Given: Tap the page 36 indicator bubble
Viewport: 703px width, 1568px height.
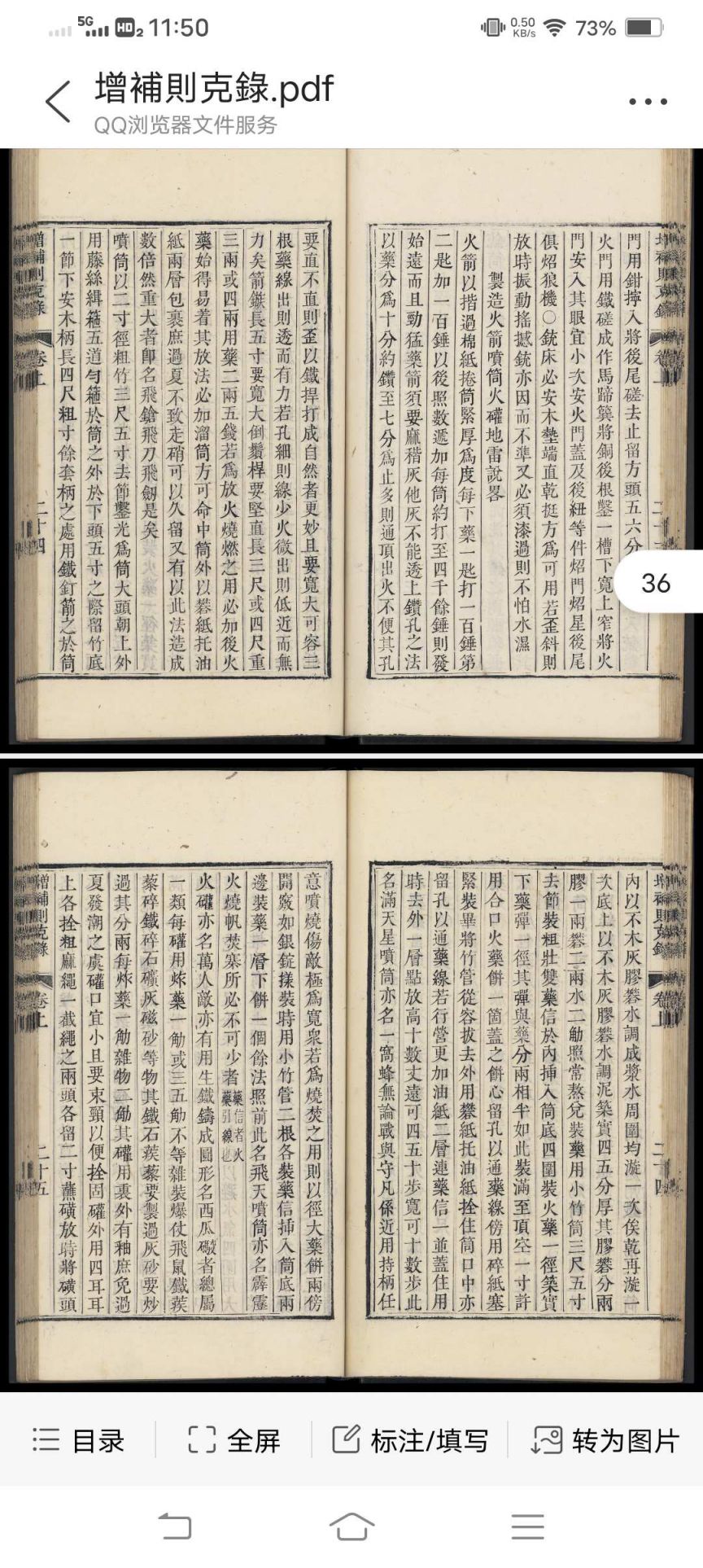Looking at the screenshot, I should [657, 582].
